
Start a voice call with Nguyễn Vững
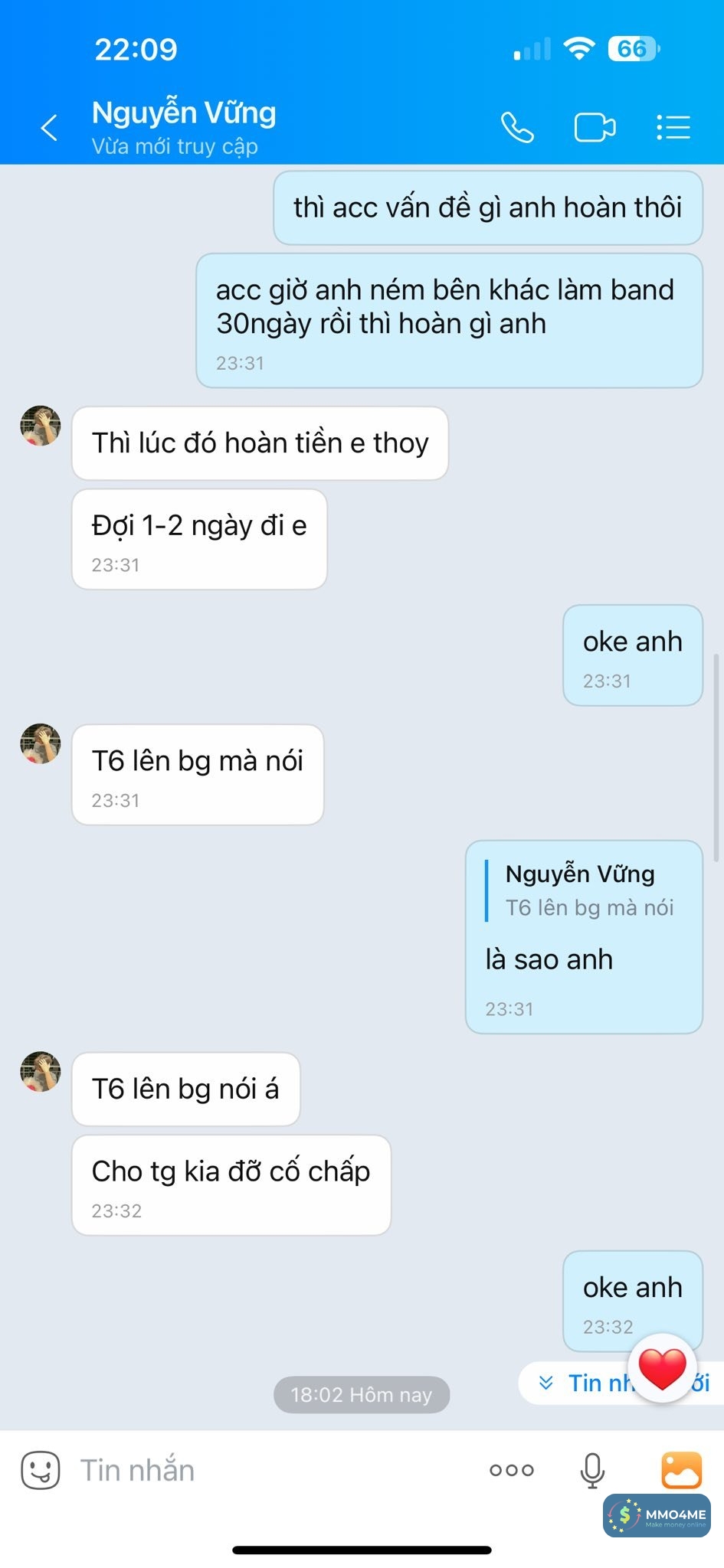click(517, 128)
